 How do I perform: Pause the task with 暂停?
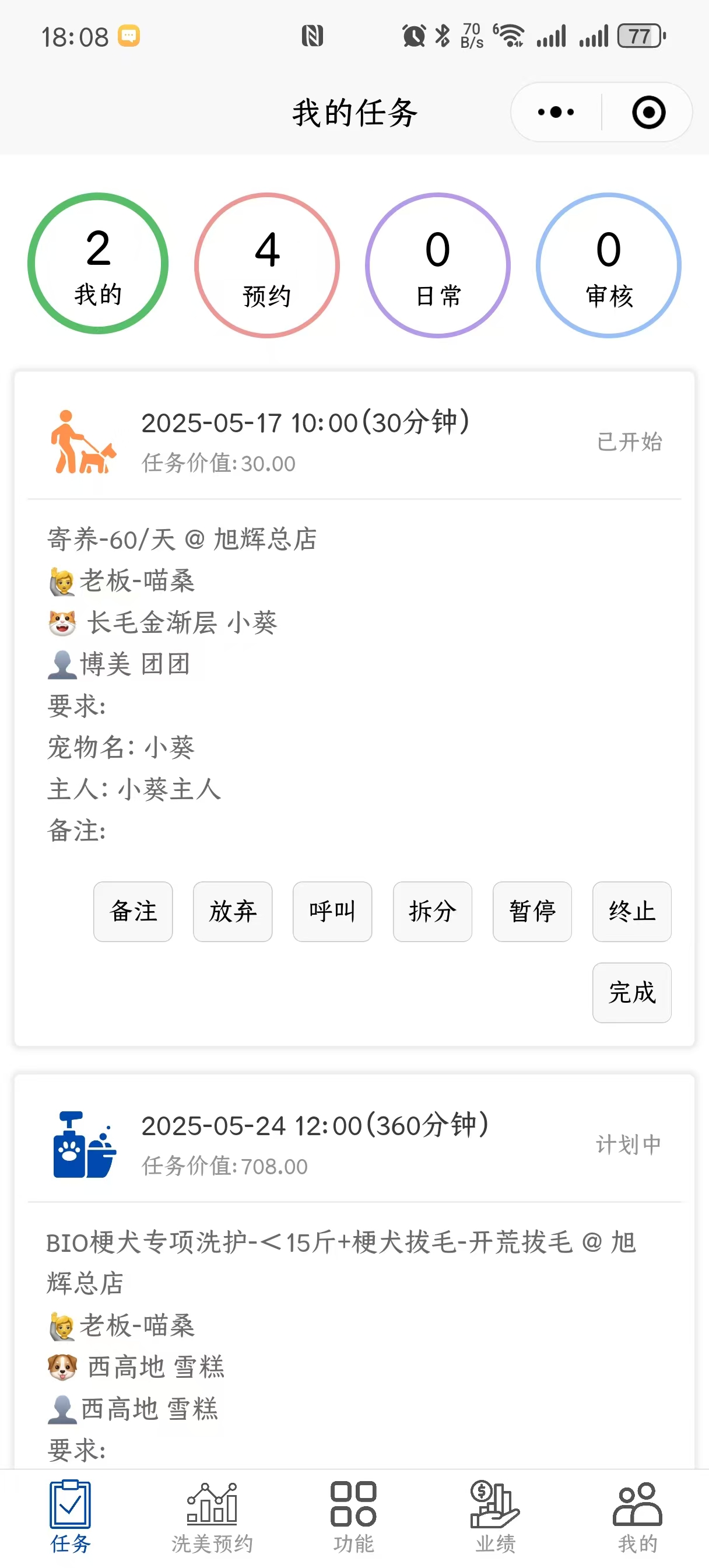(532, 911)
